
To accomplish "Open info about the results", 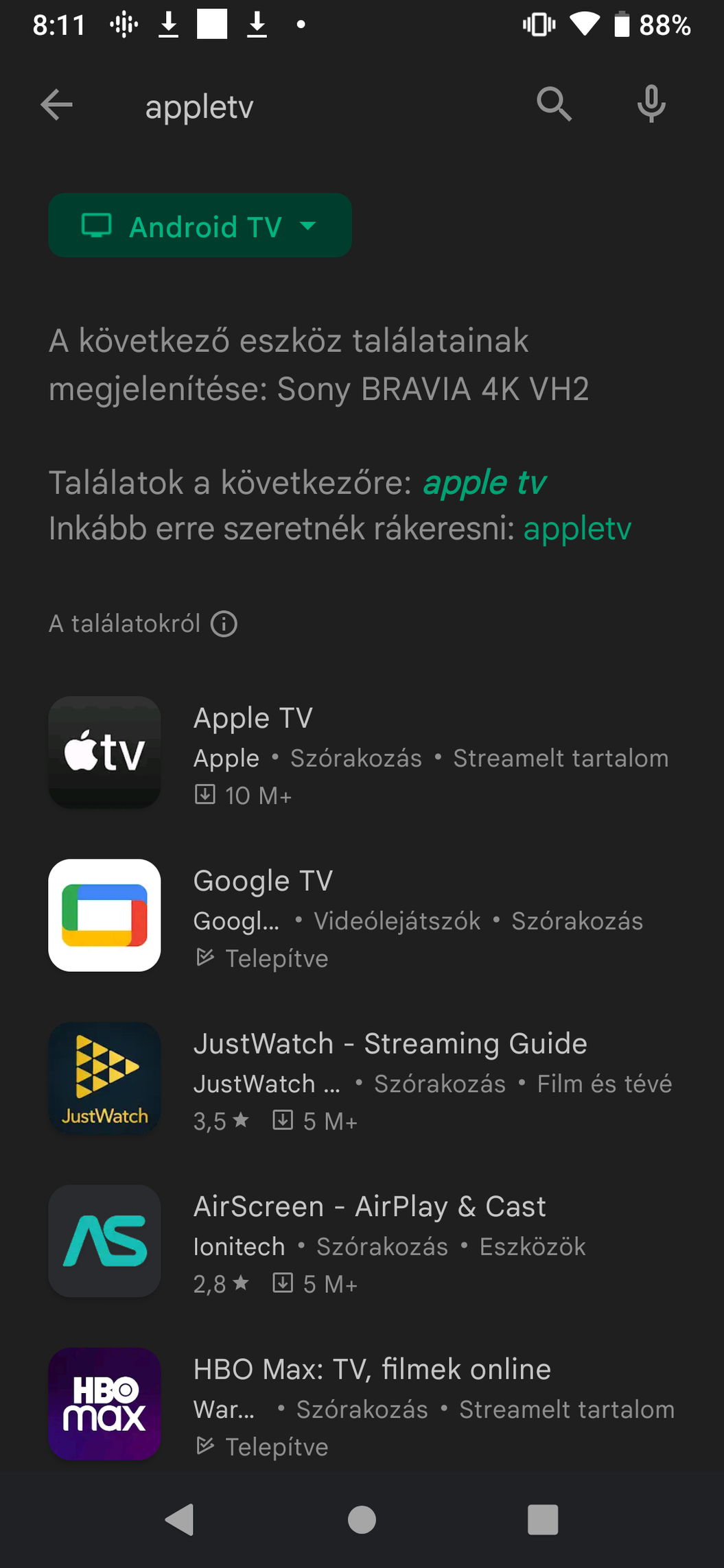I will tap(224, 624).
